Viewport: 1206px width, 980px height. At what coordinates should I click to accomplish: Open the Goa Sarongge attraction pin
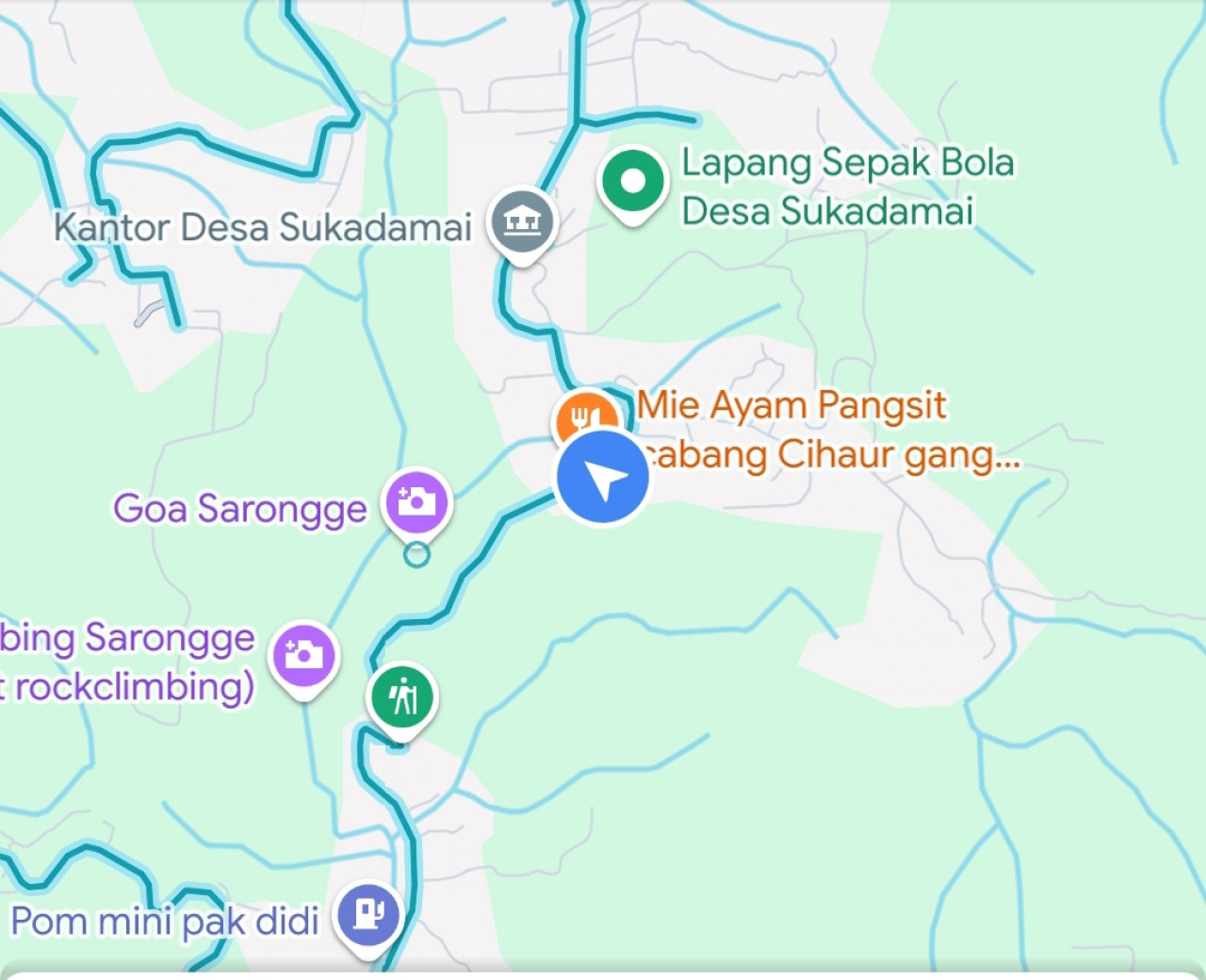coord(417,501)
